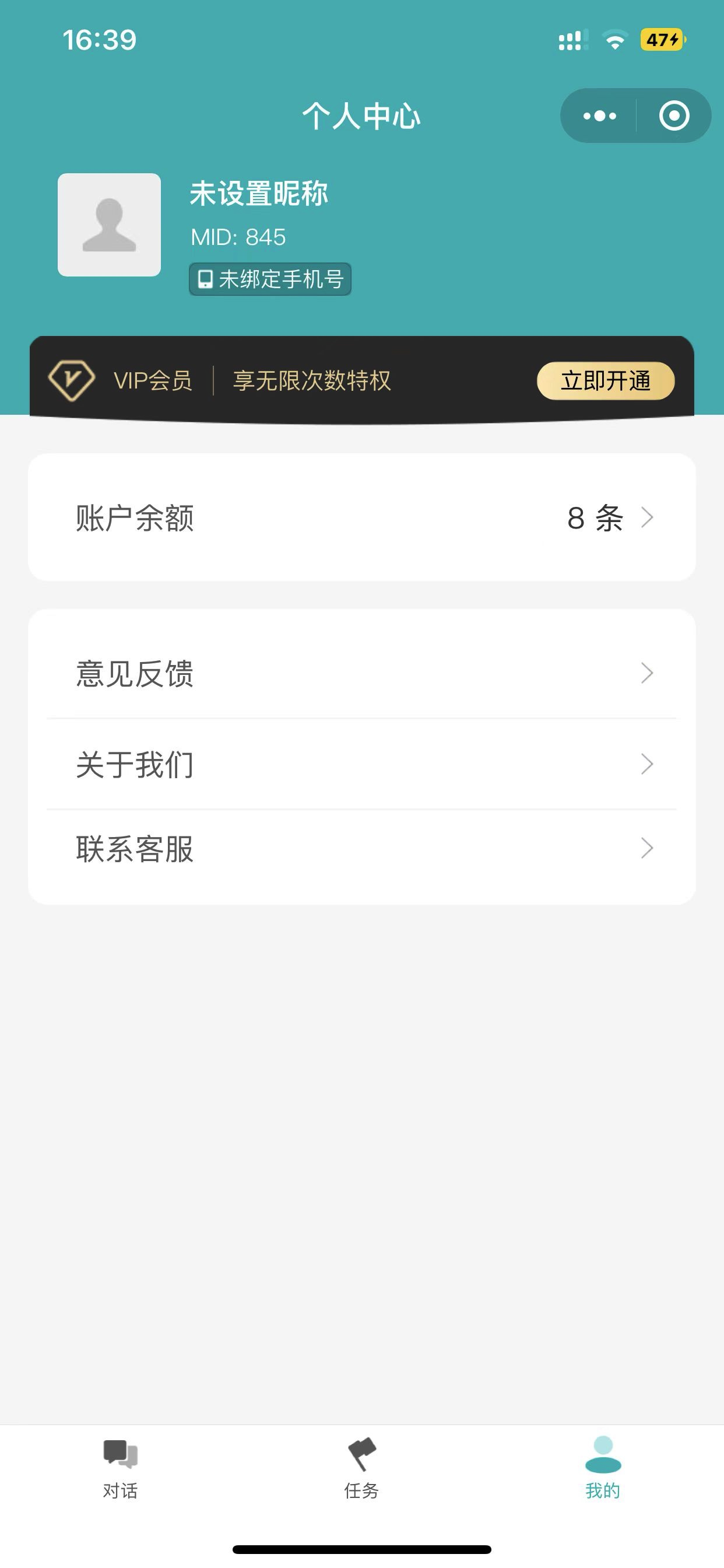Open 意见反馈 feedback page
The height and width of the screenshot is (1568, 724).
(362, 673)
